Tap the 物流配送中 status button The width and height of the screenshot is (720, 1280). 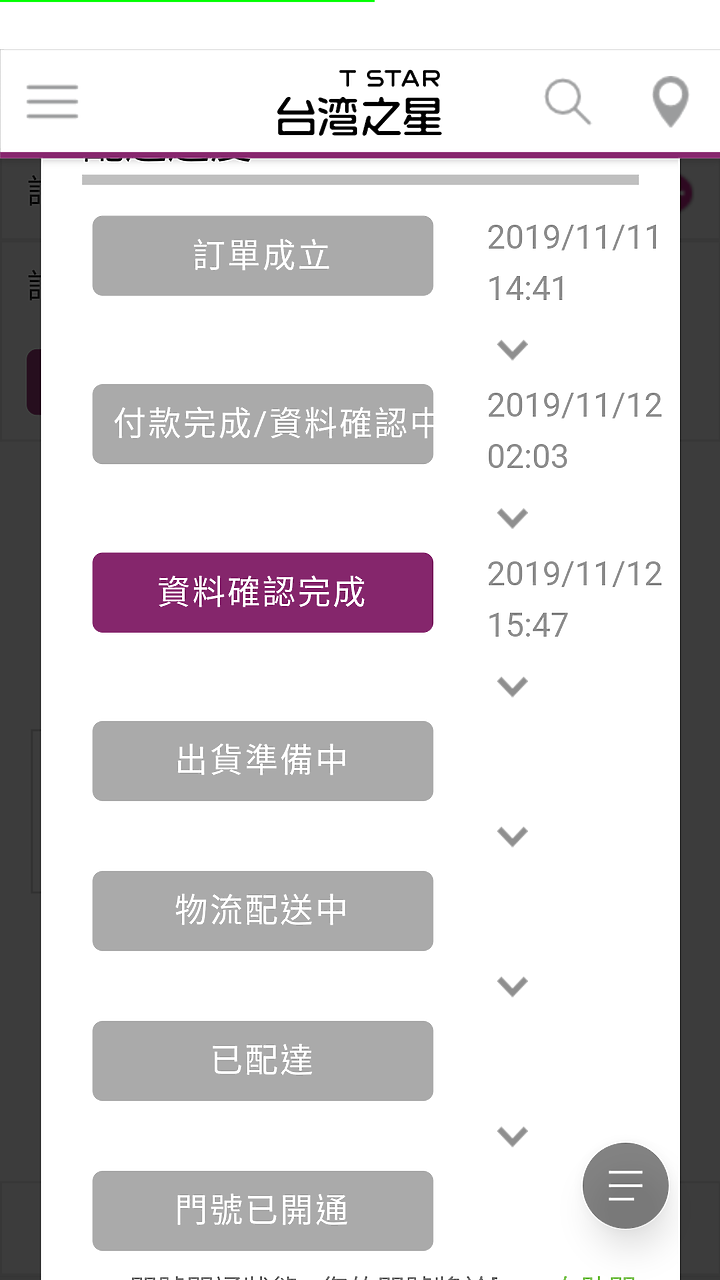pyautogui.click(x=263, y=911)
